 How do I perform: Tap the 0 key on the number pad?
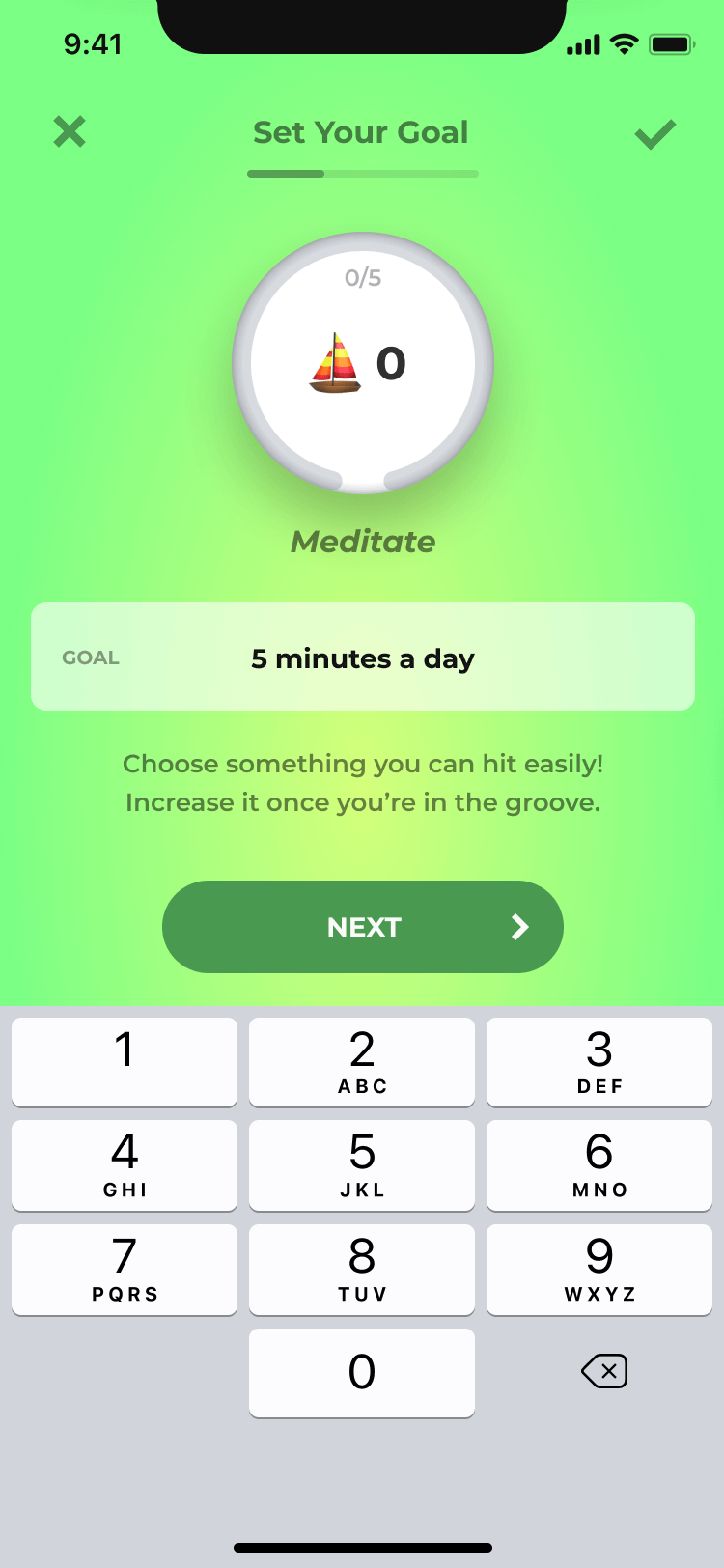[362, 1372]
